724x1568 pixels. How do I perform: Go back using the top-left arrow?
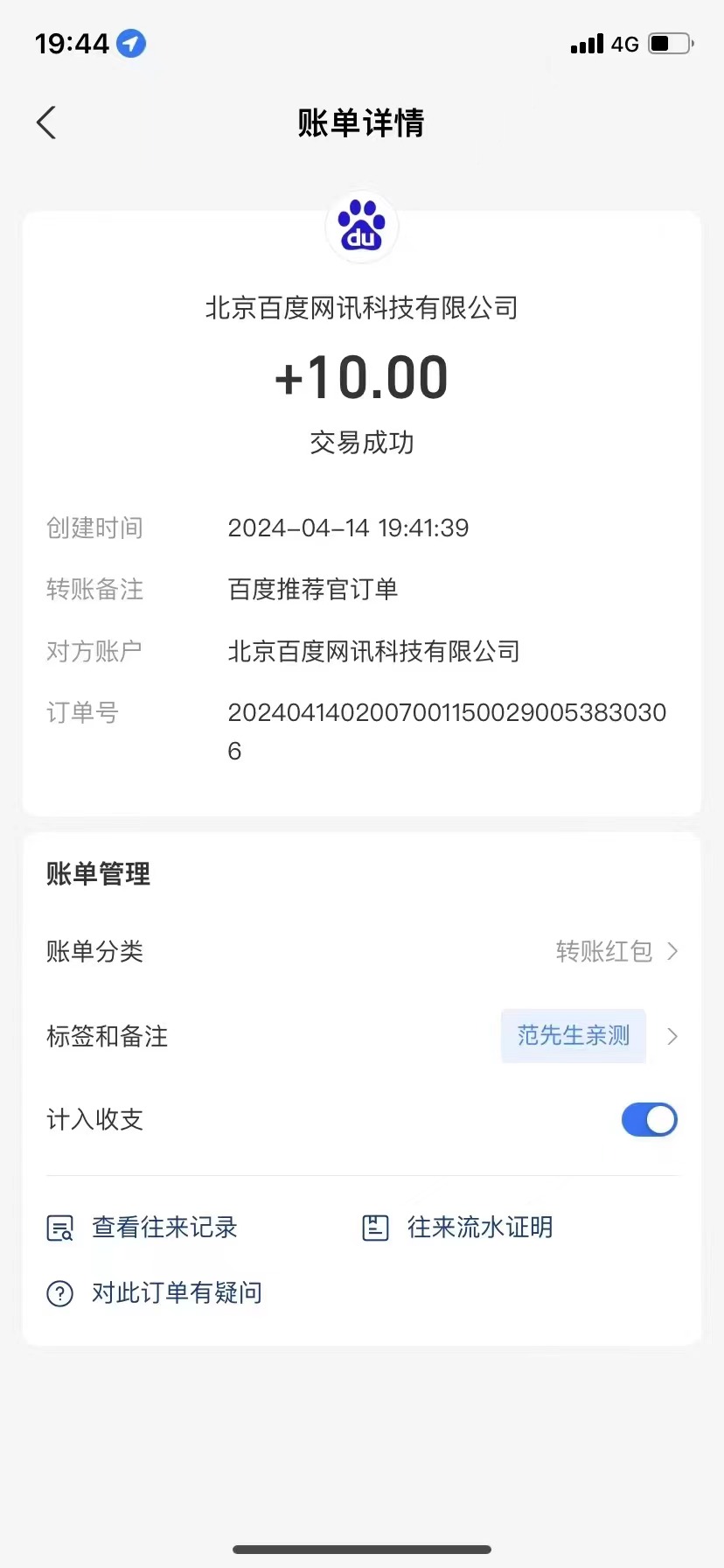46,122
